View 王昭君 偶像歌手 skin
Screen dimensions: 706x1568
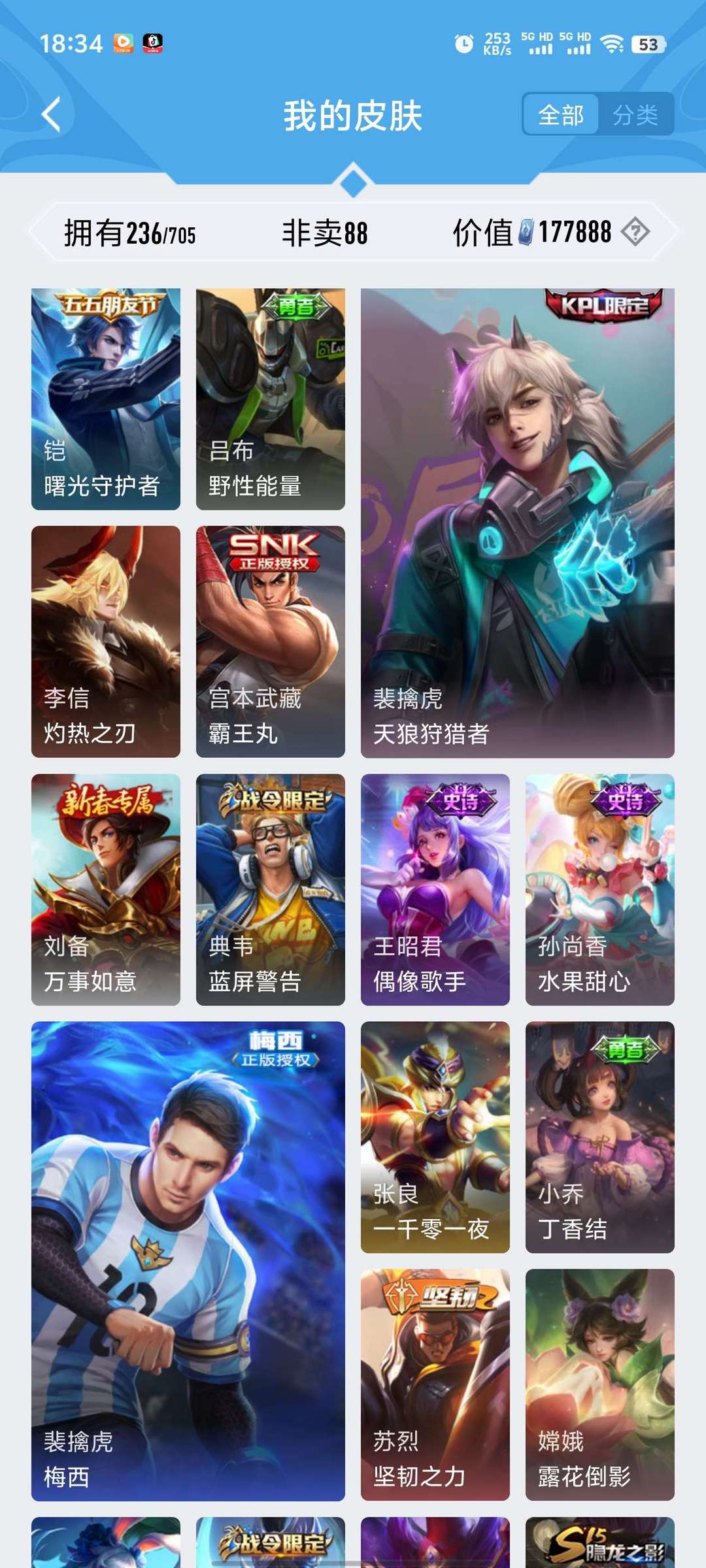click(x=435, y=890)
